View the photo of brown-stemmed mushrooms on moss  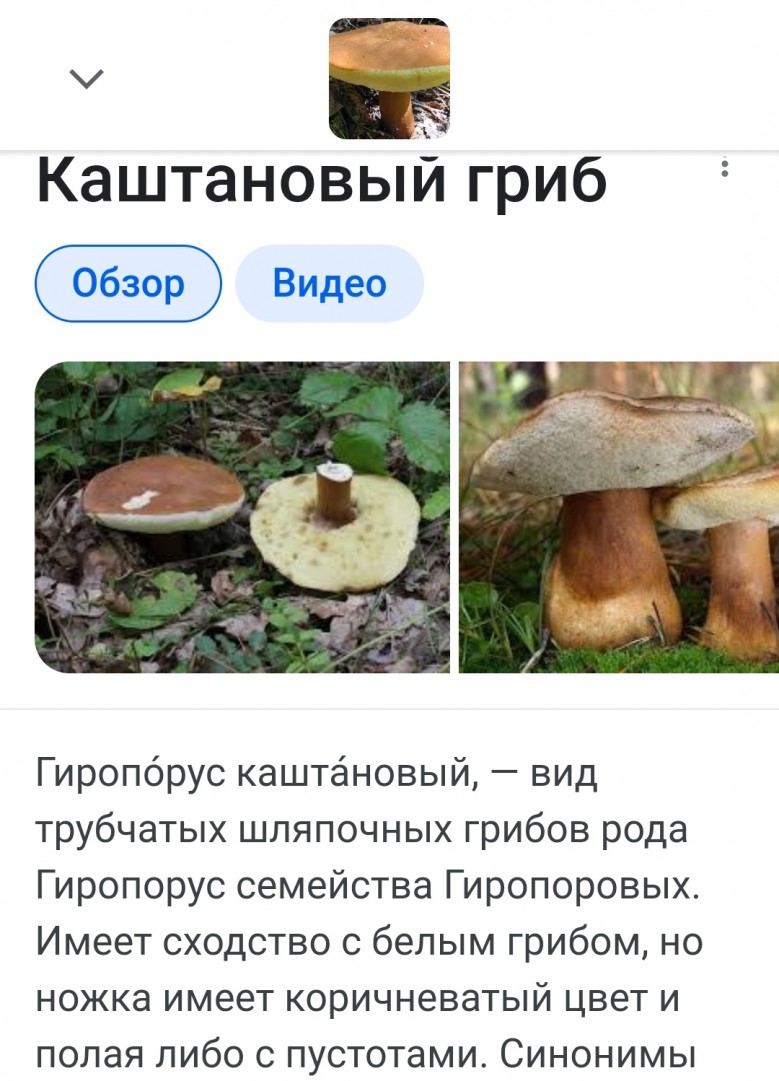click(618, 517)
